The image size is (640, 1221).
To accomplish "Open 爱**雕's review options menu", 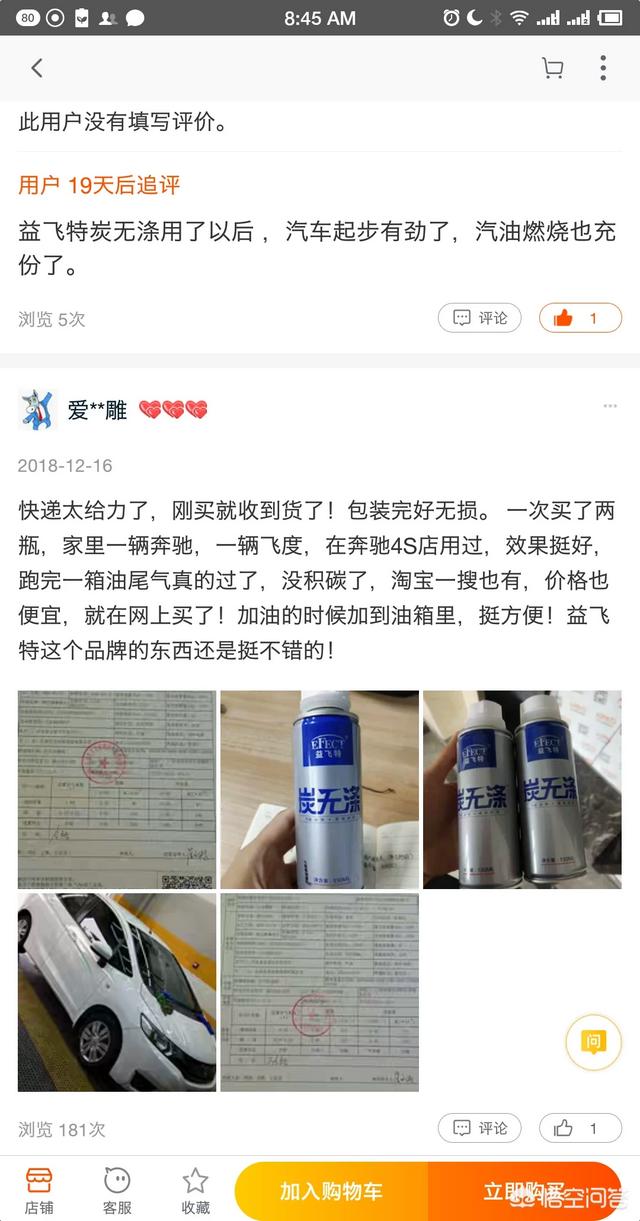I will tap(609, 407).
